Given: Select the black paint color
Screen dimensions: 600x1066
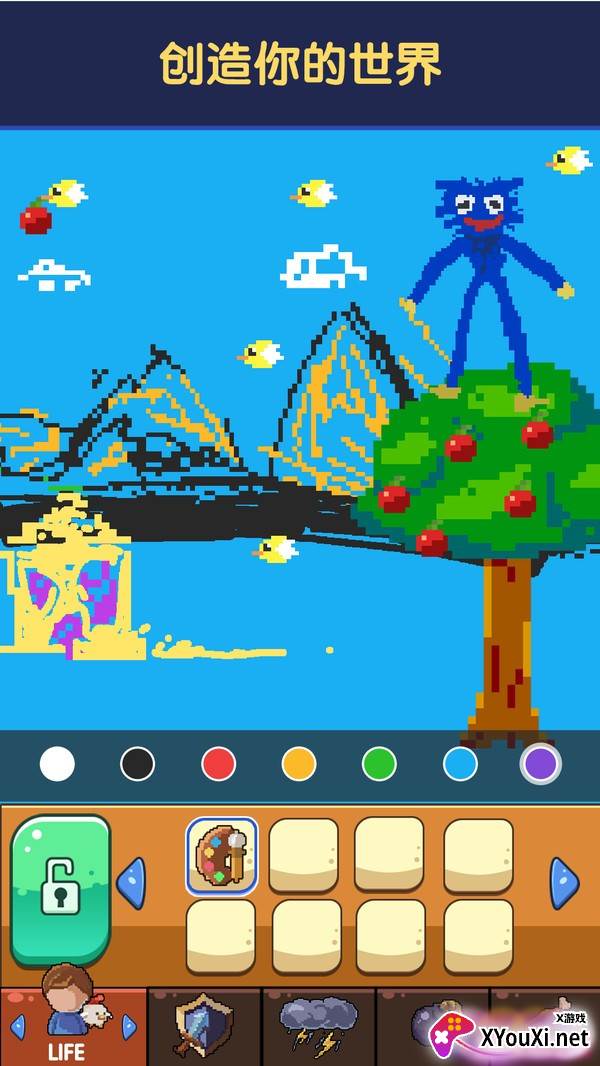Looking at the screenshot, I should [x=137, y=763].
